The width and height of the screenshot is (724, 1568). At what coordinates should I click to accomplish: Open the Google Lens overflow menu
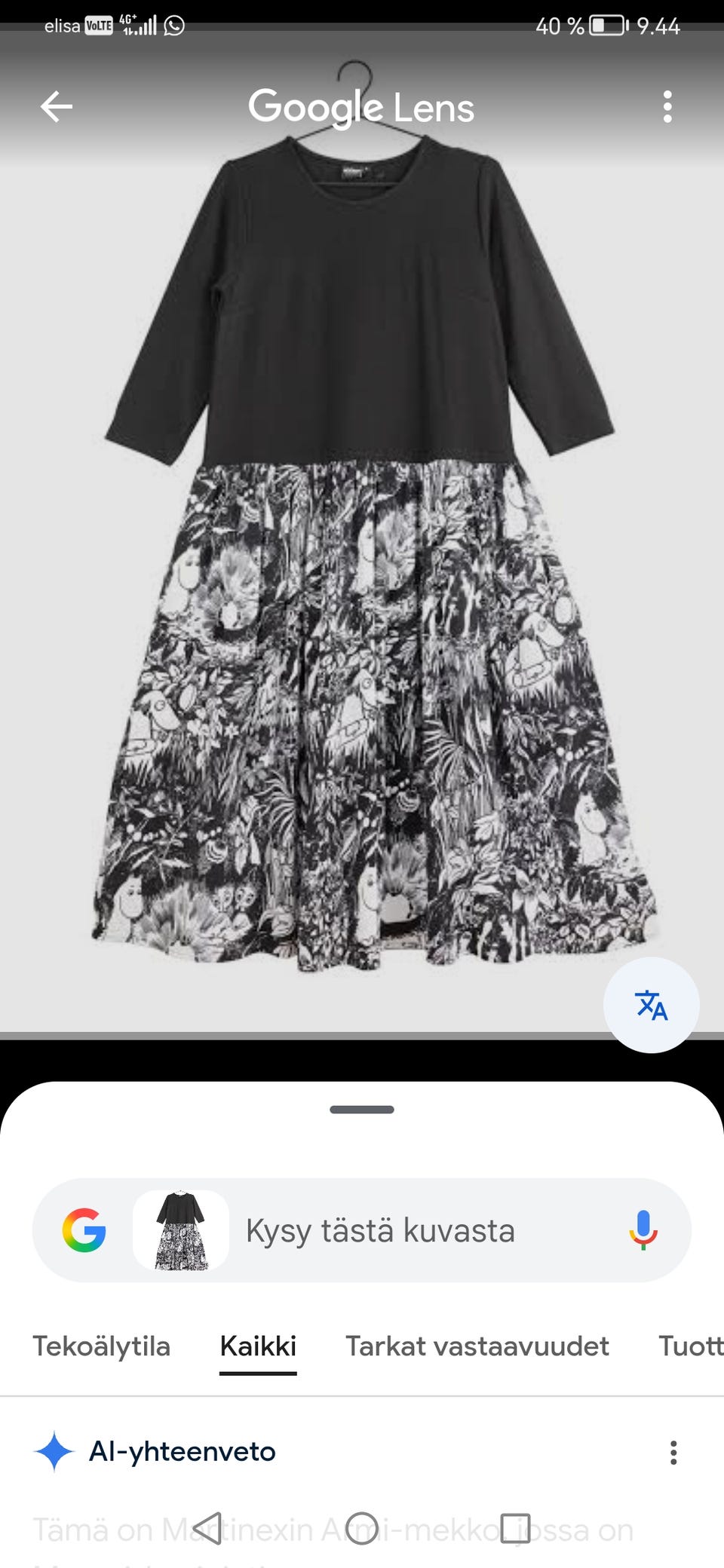click(667, 107)
